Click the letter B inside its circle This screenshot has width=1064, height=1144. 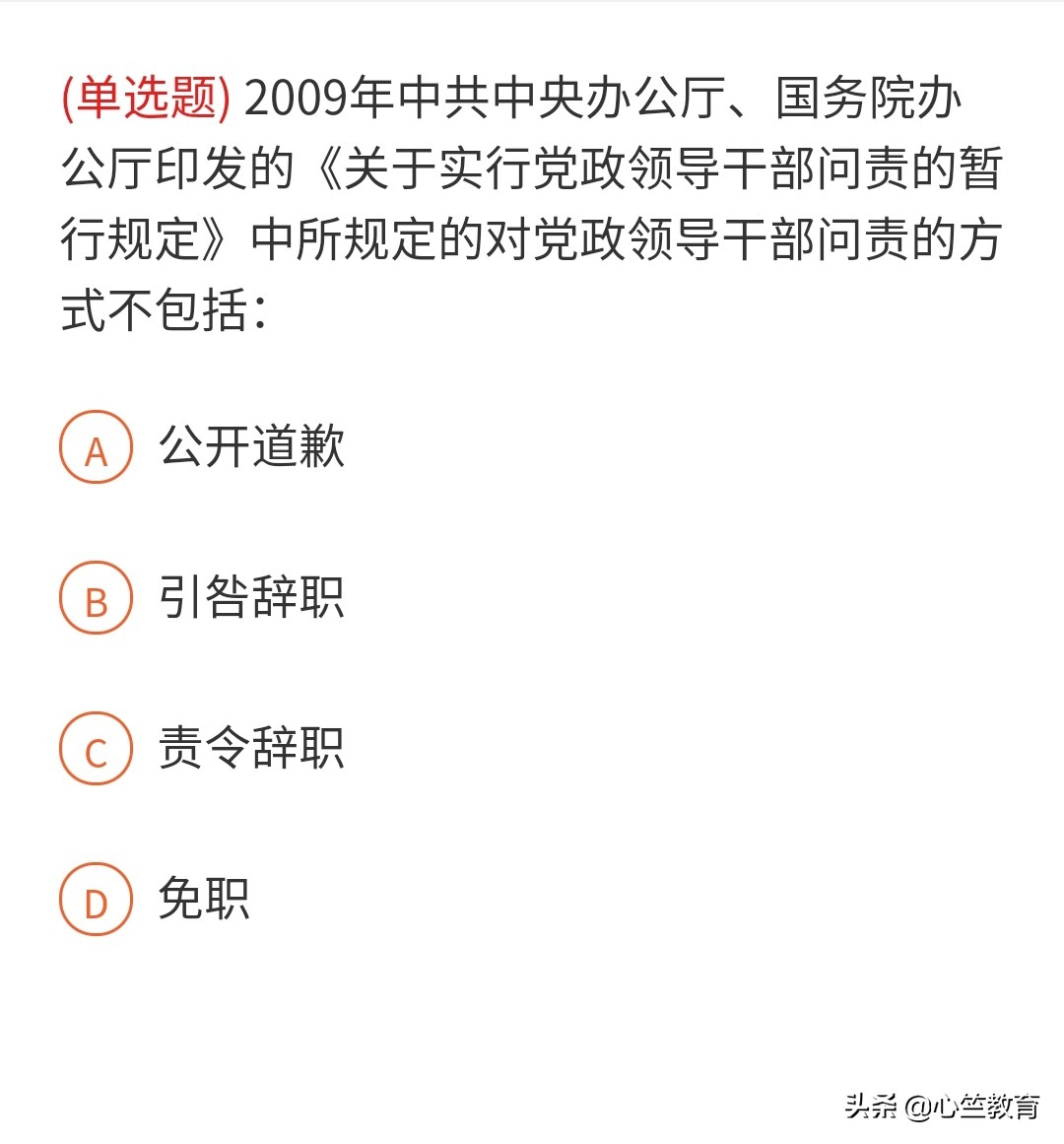tap(96, 600)
